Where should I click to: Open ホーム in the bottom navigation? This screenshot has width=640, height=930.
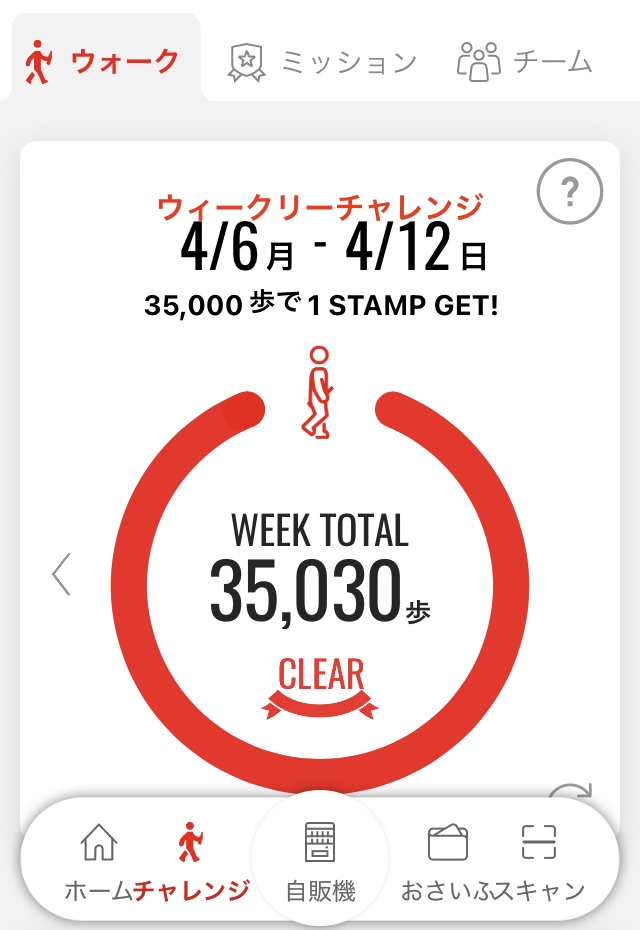98,860
